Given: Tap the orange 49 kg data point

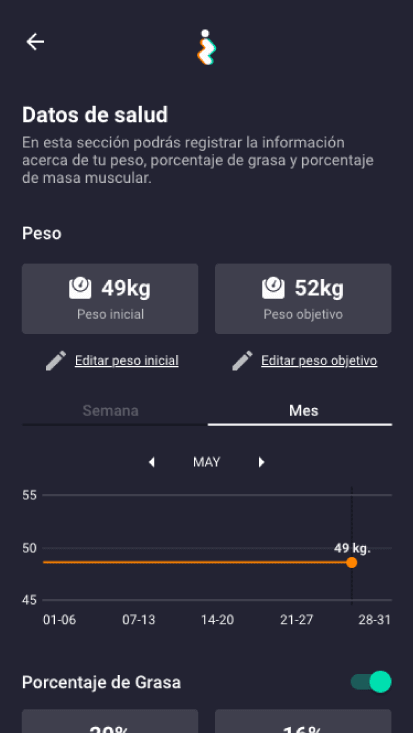Looking at the screenshot, I should (x=352, y=562).
